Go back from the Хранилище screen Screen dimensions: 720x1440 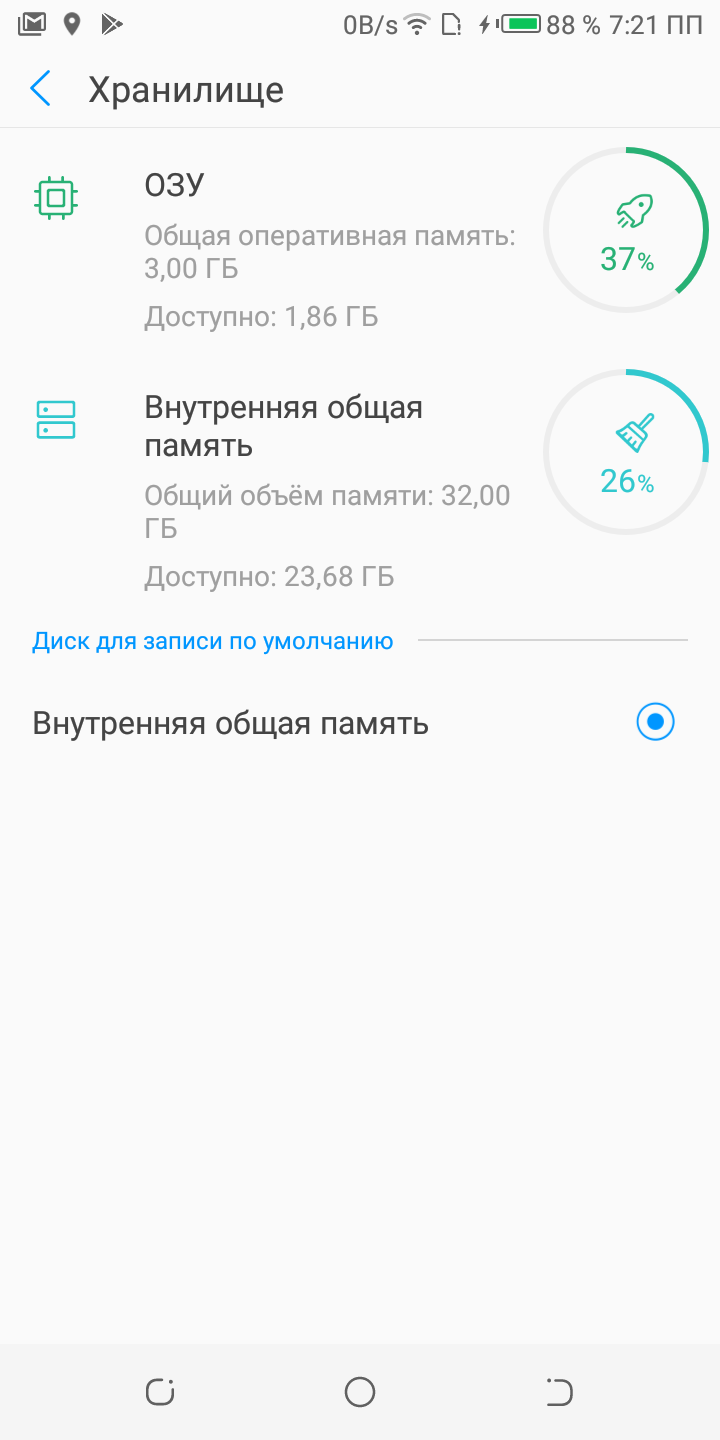[x=40, y=89]
